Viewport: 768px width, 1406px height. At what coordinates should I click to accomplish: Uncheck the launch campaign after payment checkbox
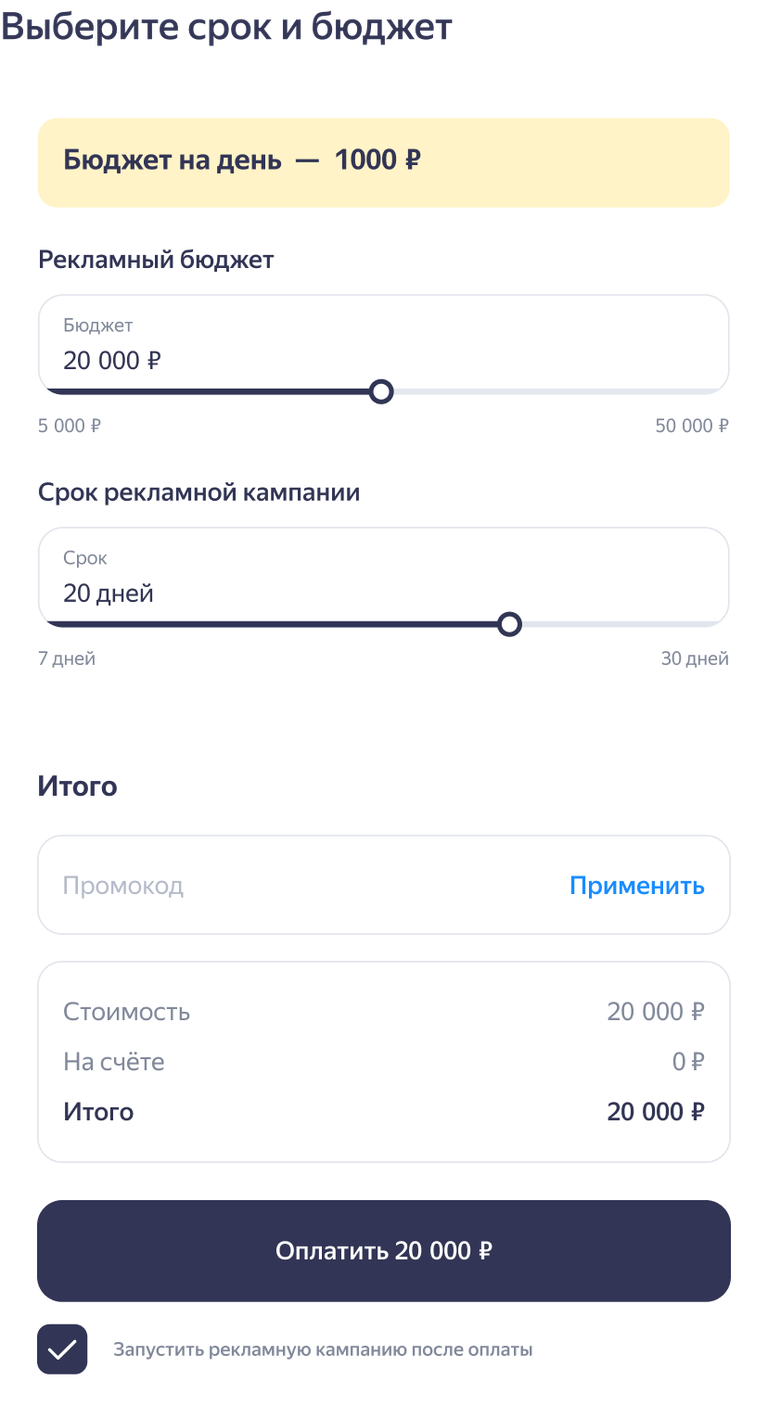click(x=62, y=1349)
